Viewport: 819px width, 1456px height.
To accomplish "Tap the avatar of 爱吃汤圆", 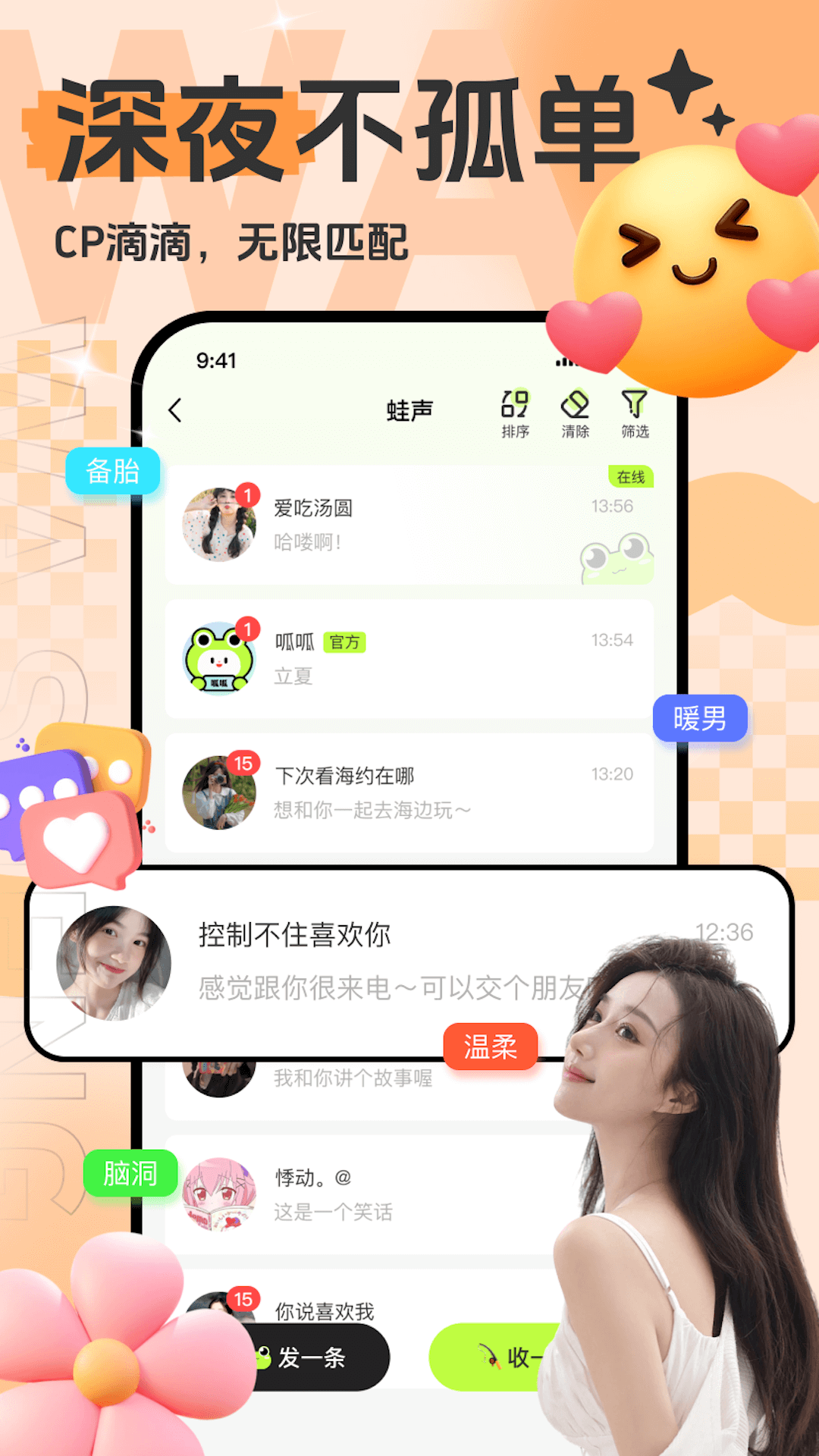I will click(x=219, y=525).
